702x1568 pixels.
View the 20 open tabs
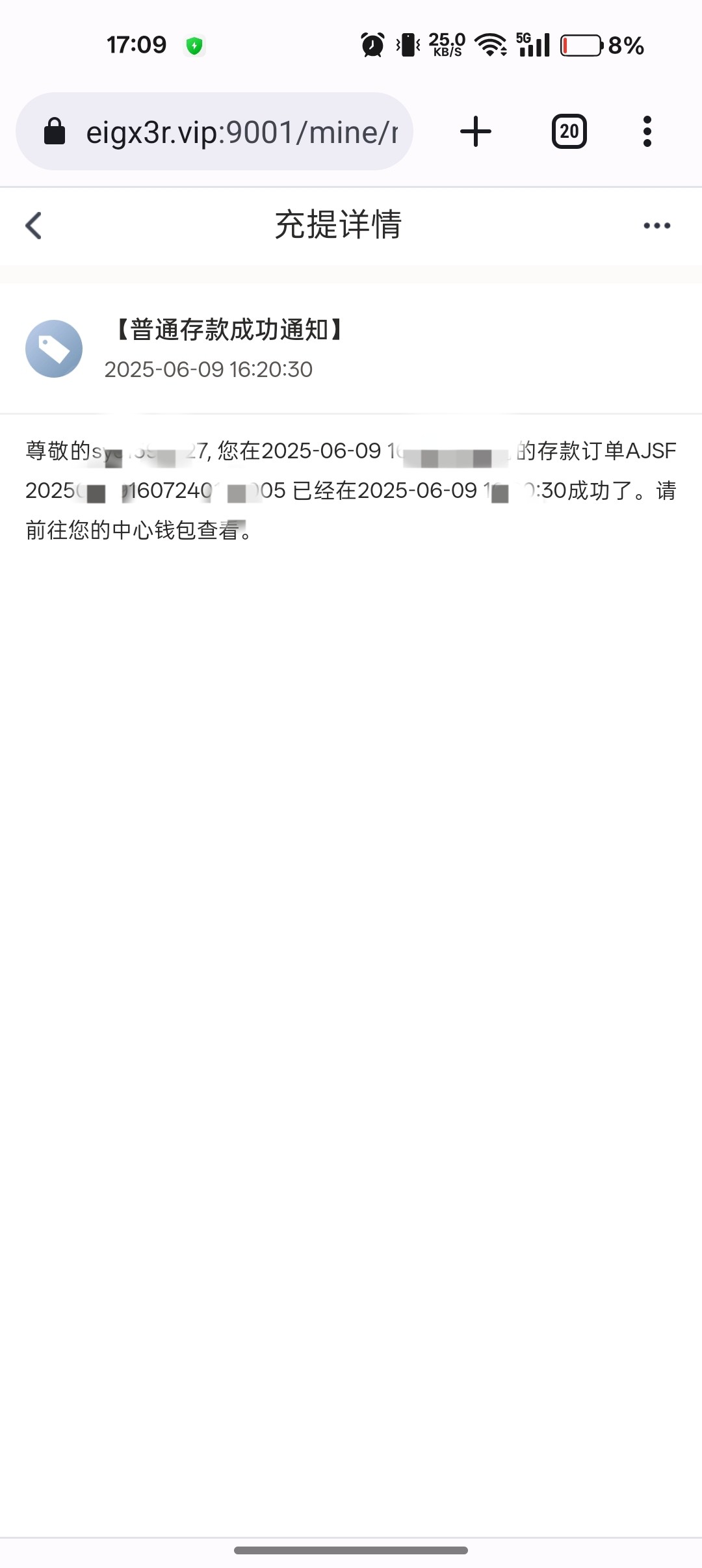(569, 132)
